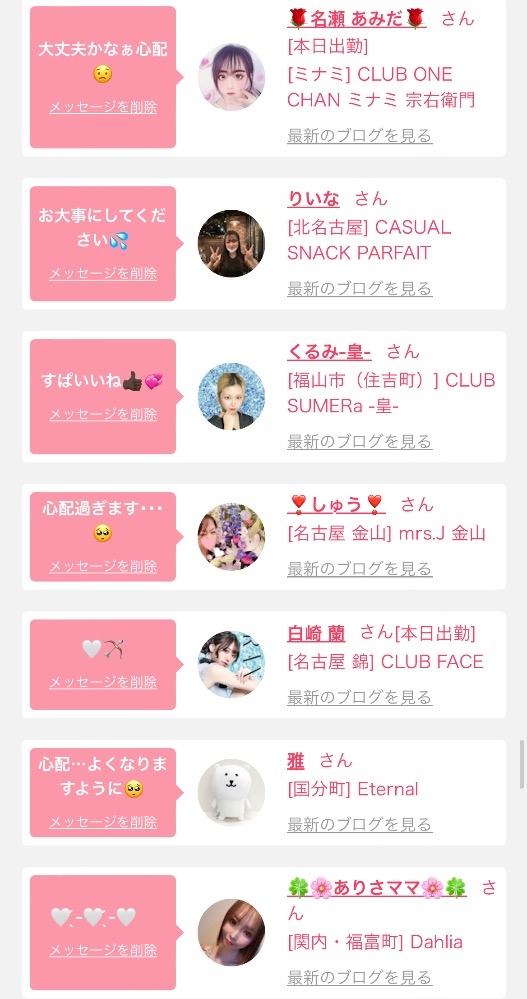View latest blog of くるみ-皇-
This screenshot has height=999, width=527.
tap(359, 442)
